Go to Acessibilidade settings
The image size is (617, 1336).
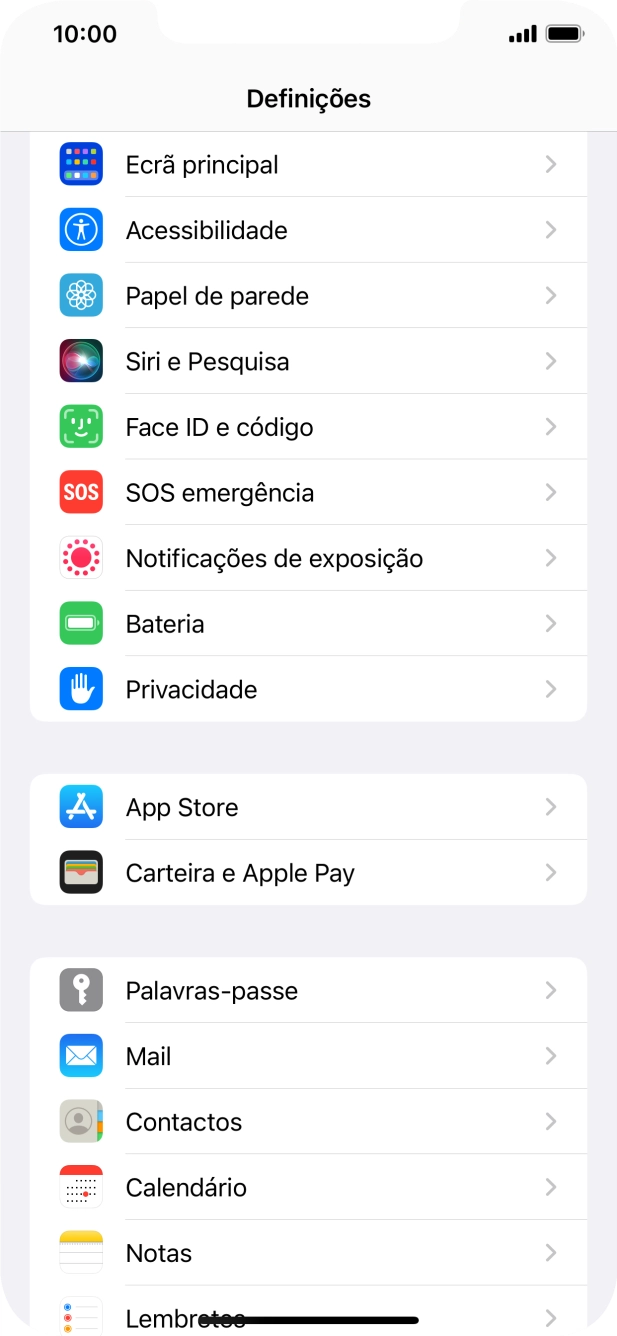(x=308, y=231)
